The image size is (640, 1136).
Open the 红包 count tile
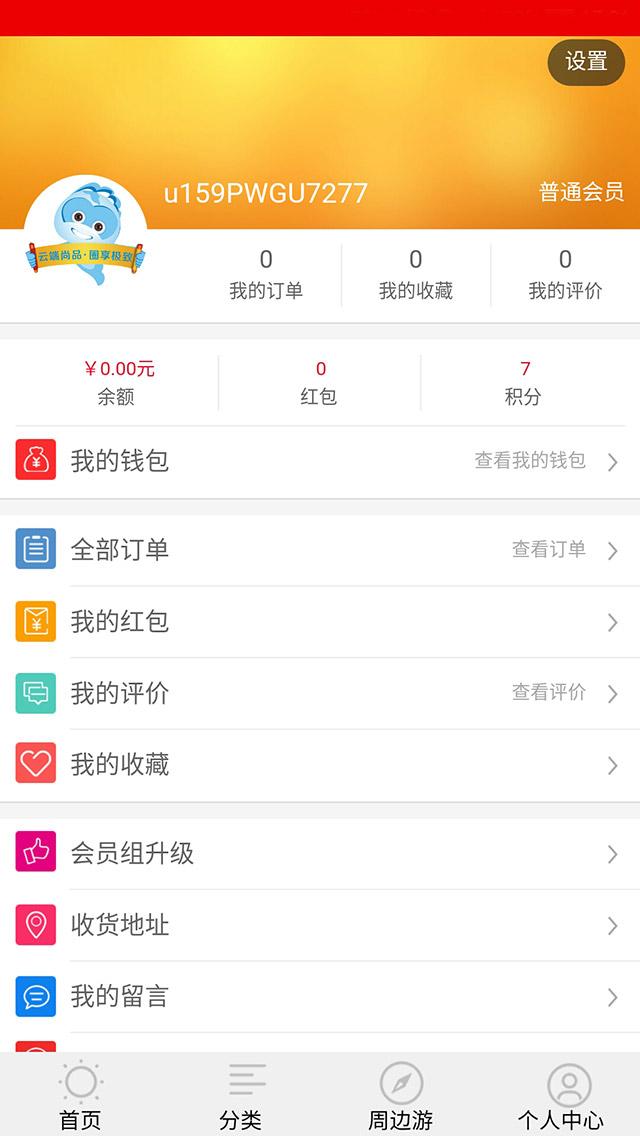[x=320, y=382]
